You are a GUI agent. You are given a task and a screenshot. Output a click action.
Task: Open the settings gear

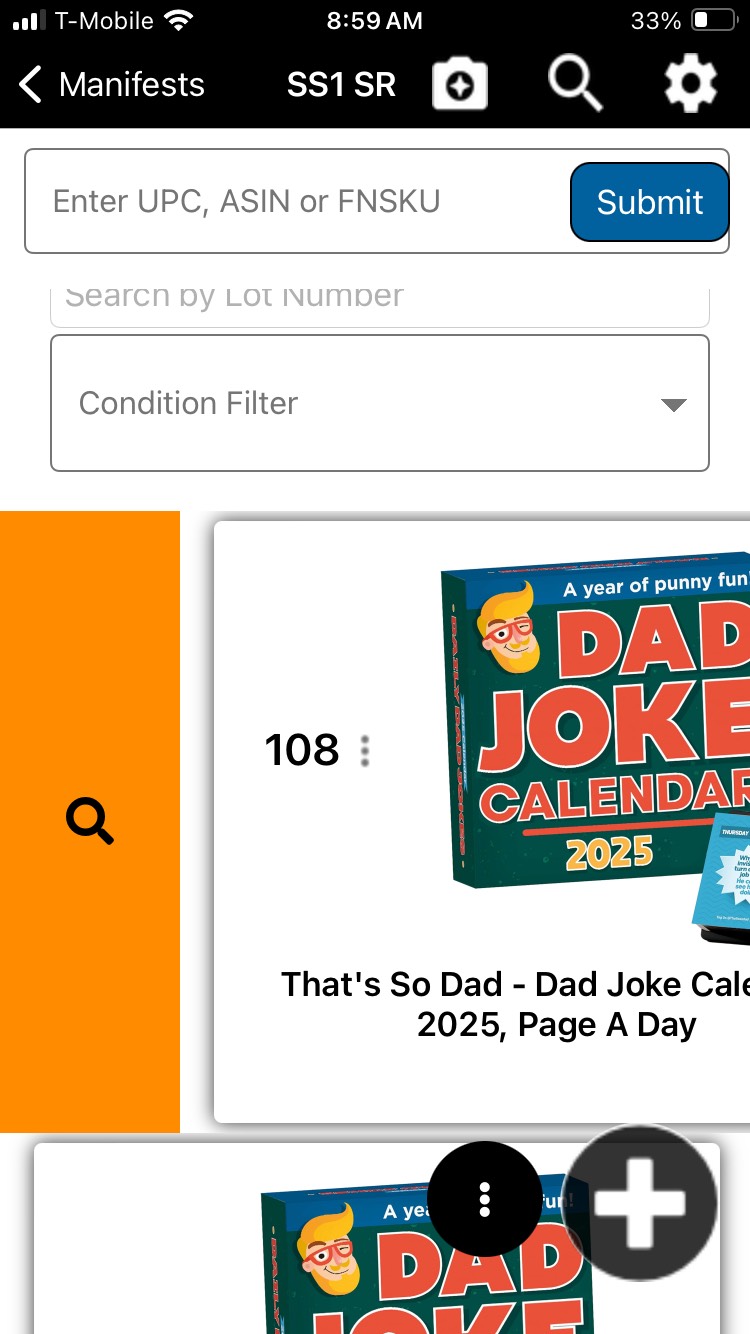click(x=691, y=84)
